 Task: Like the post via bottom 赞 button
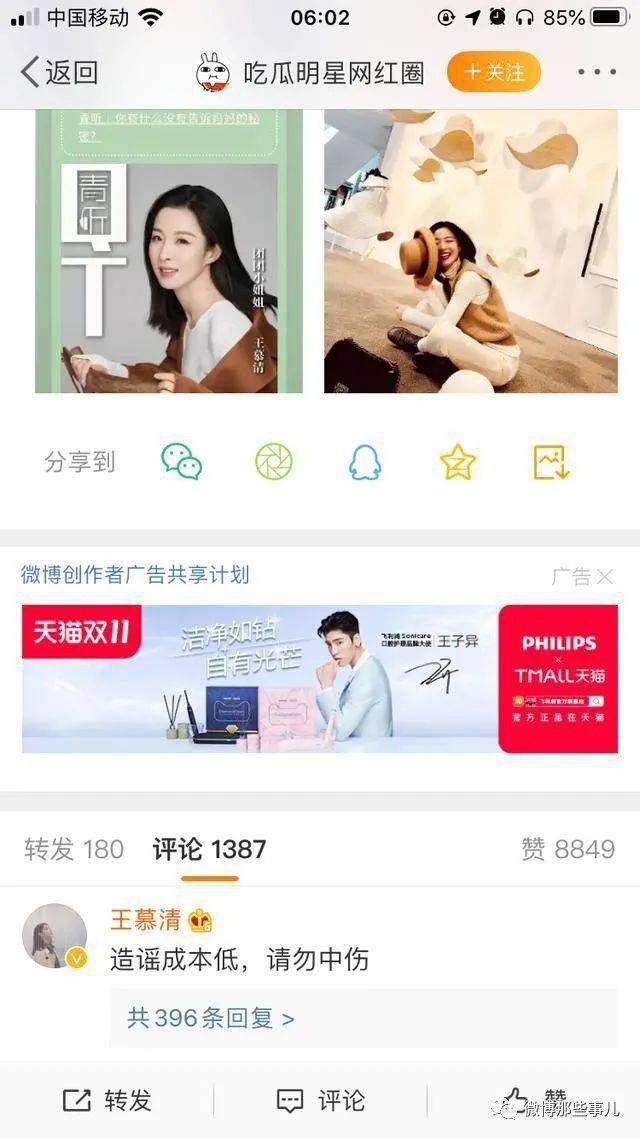click(x=534, y=1099)
